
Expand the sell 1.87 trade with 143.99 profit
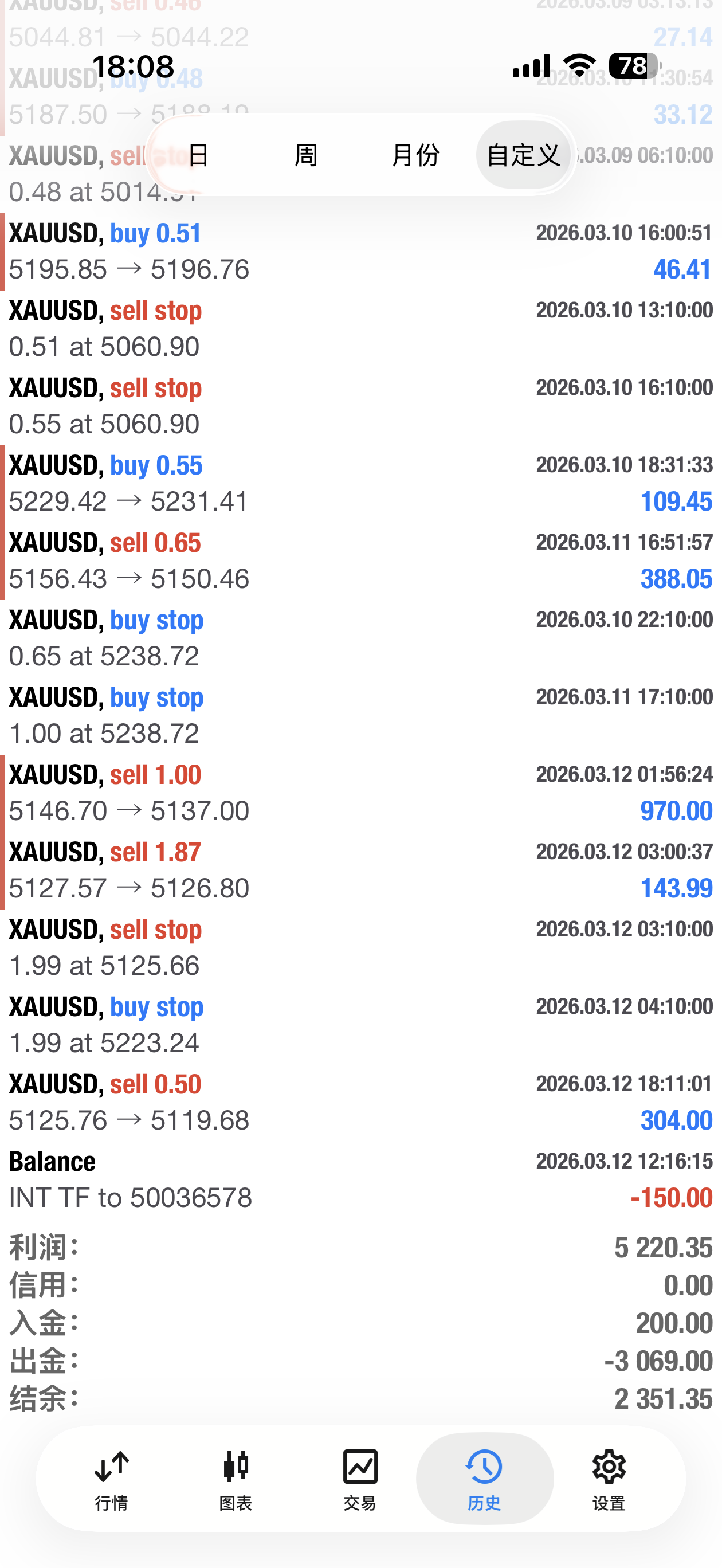[x=360, y=870]
